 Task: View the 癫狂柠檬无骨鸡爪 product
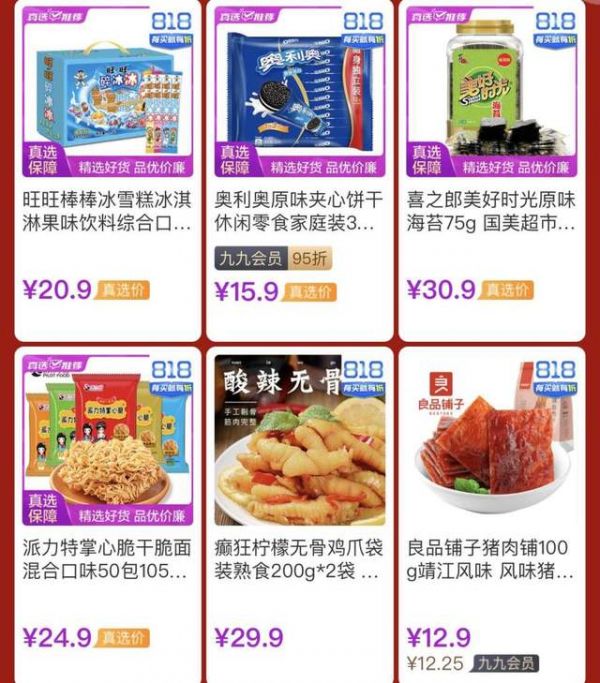pyautogui.click(x=299, y=440)
